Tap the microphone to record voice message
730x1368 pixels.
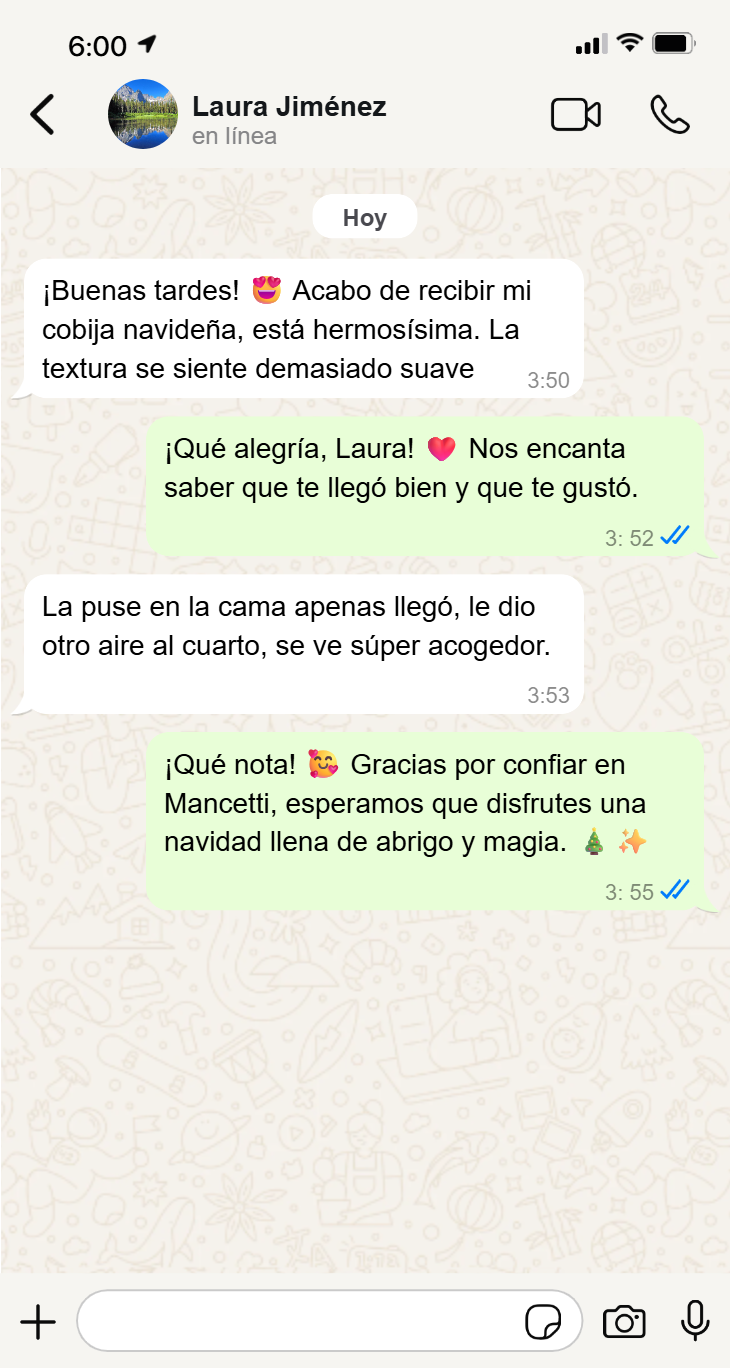695,1322
